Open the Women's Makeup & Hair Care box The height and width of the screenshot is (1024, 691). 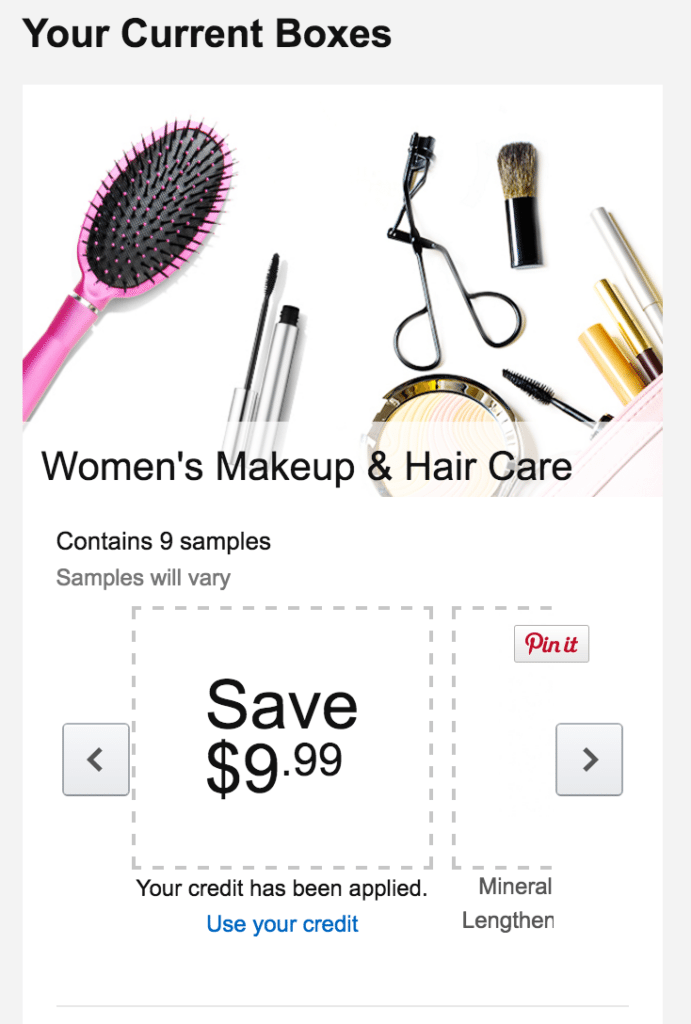point(306,466)
